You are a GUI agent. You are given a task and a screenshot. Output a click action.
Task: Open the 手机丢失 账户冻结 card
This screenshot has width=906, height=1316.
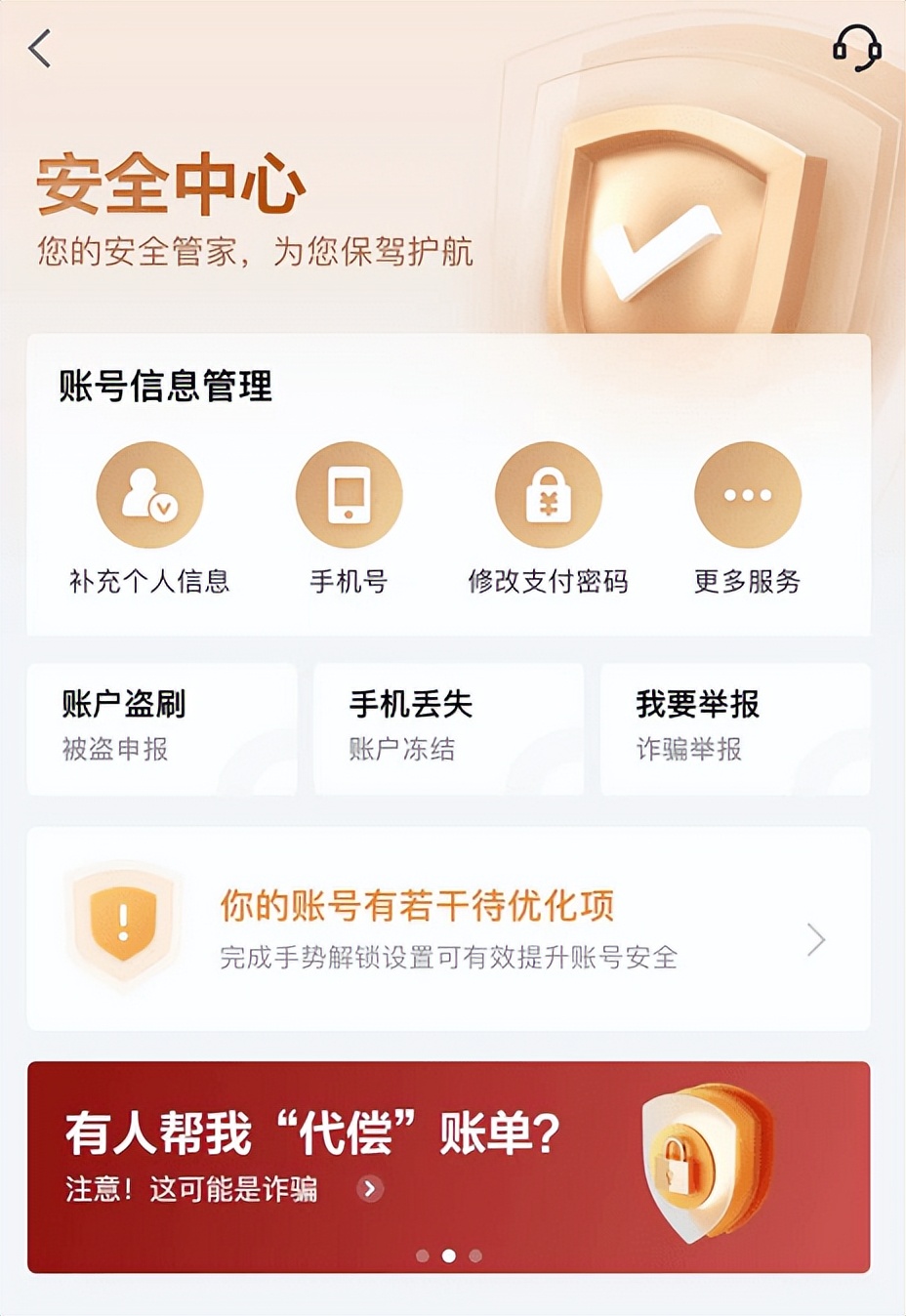(448, 728)
